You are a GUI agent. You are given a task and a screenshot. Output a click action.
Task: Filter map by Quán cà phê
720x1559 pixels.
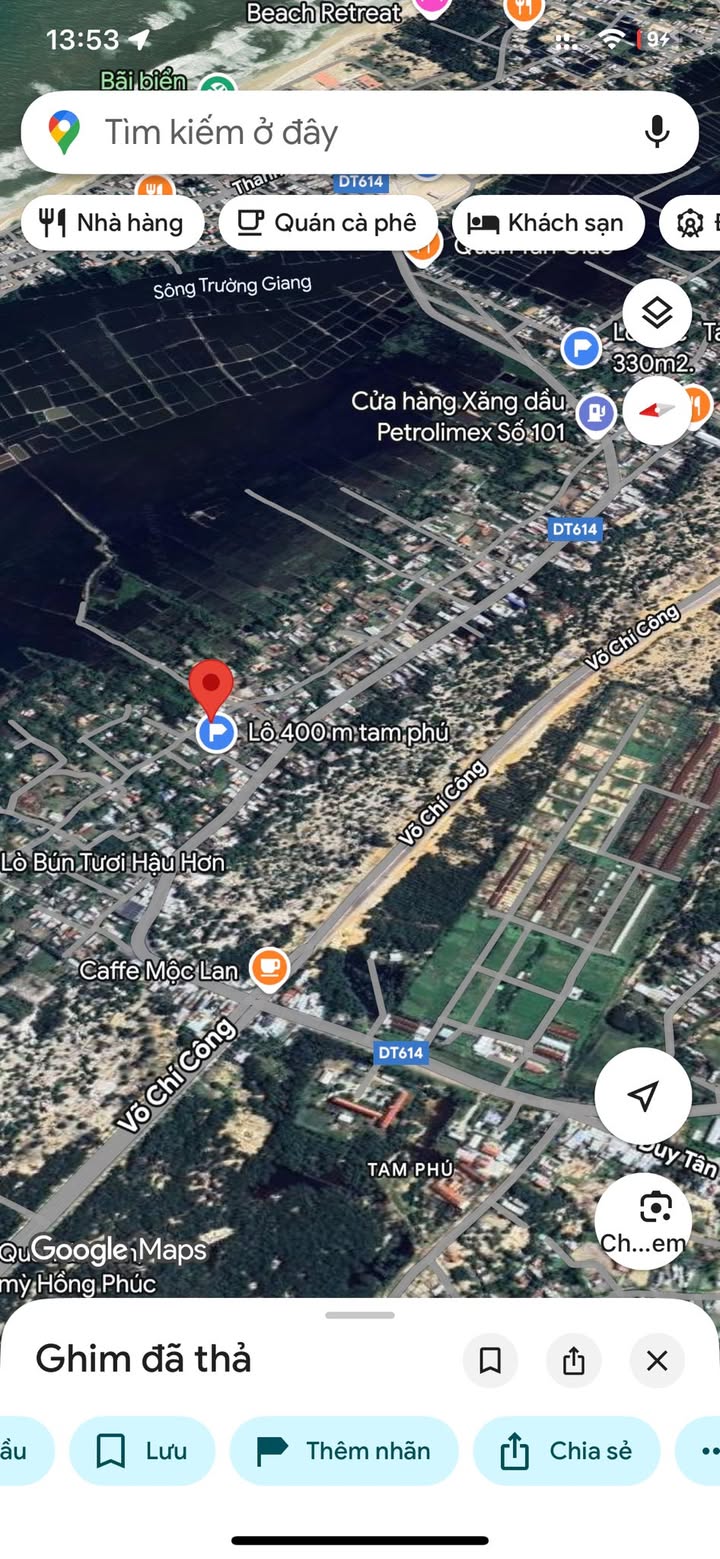[x=328, y=222]
